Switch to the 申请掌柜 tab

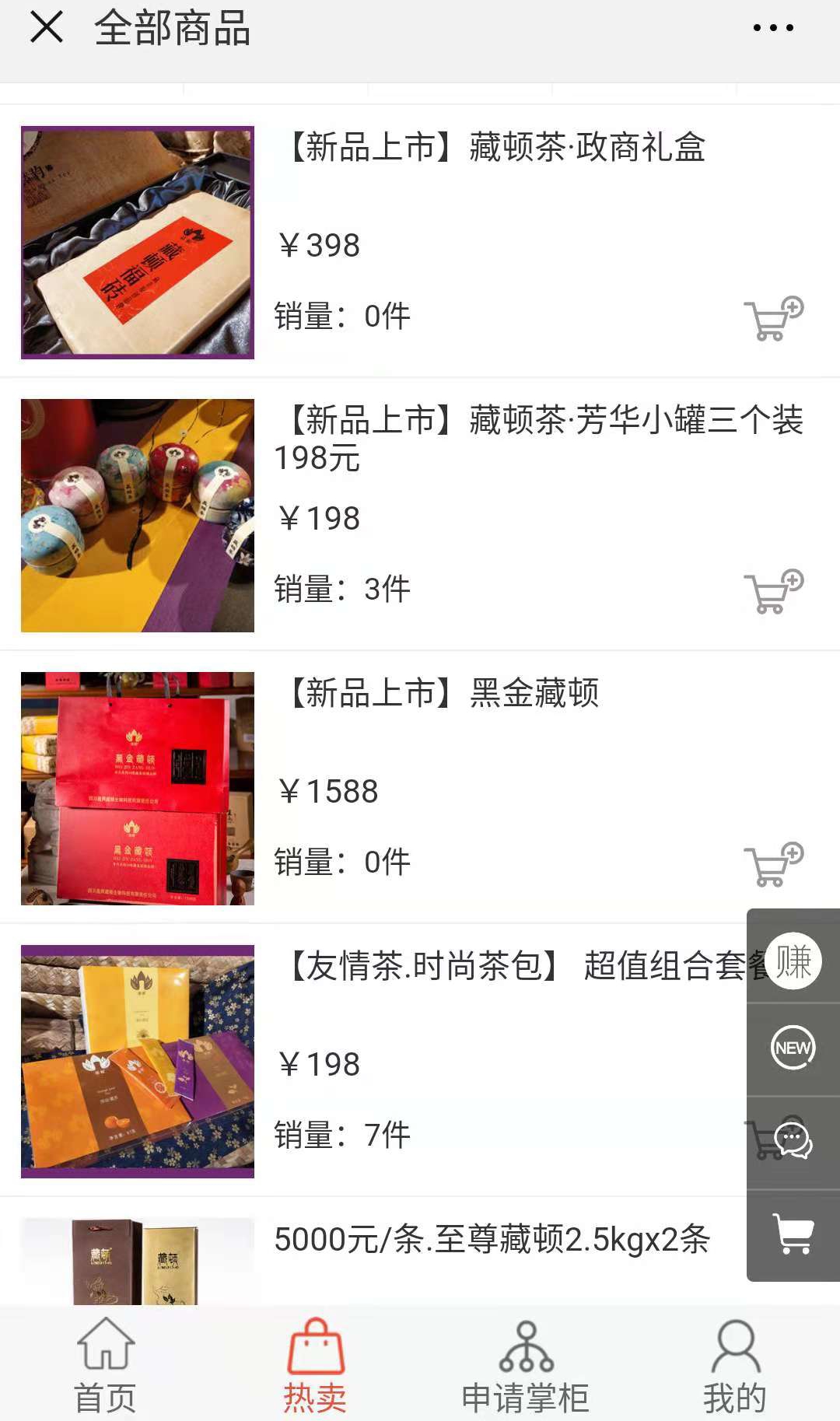click(525, 1366)
